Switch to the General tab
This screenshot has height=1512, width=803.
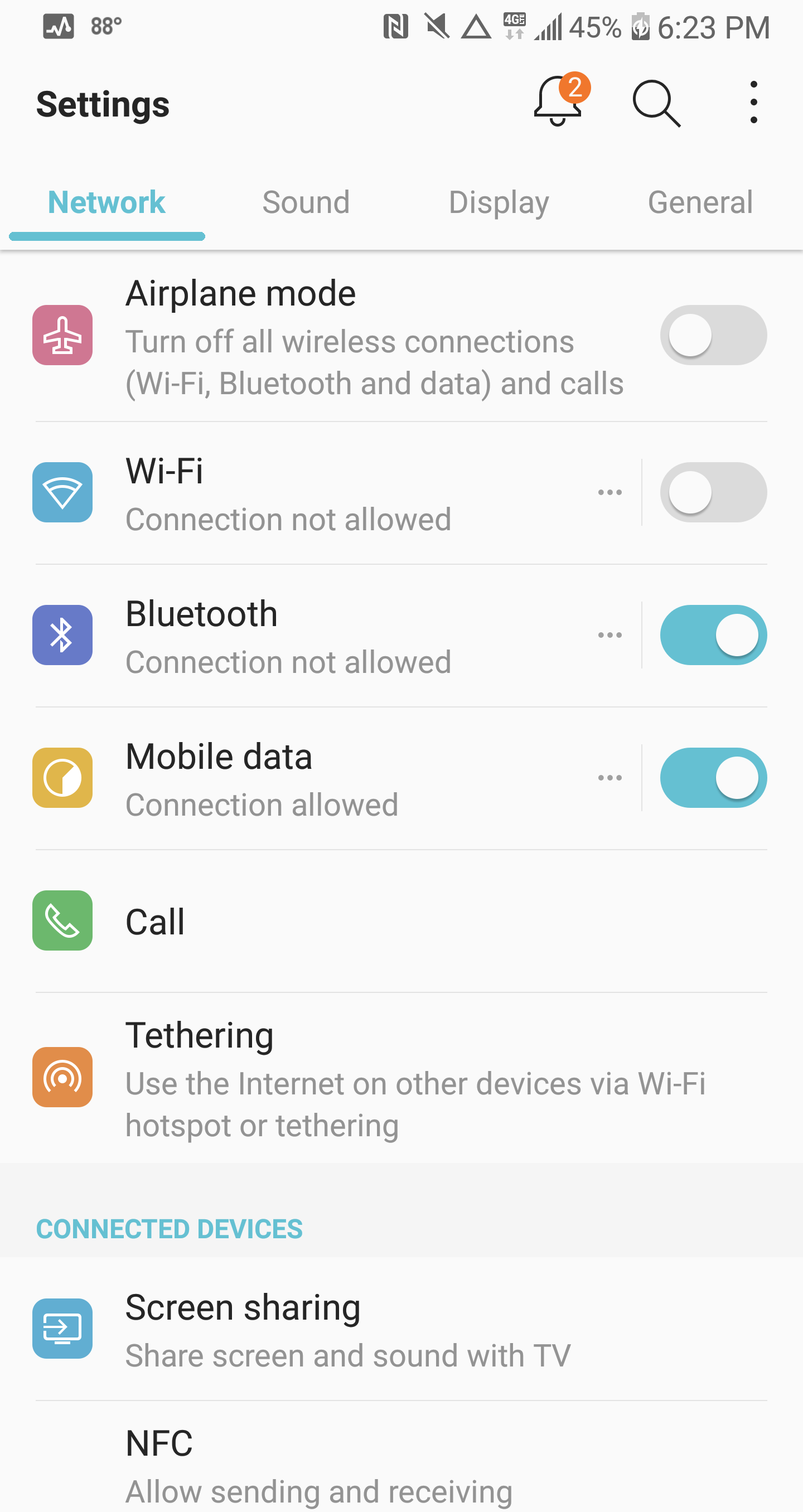700,202
